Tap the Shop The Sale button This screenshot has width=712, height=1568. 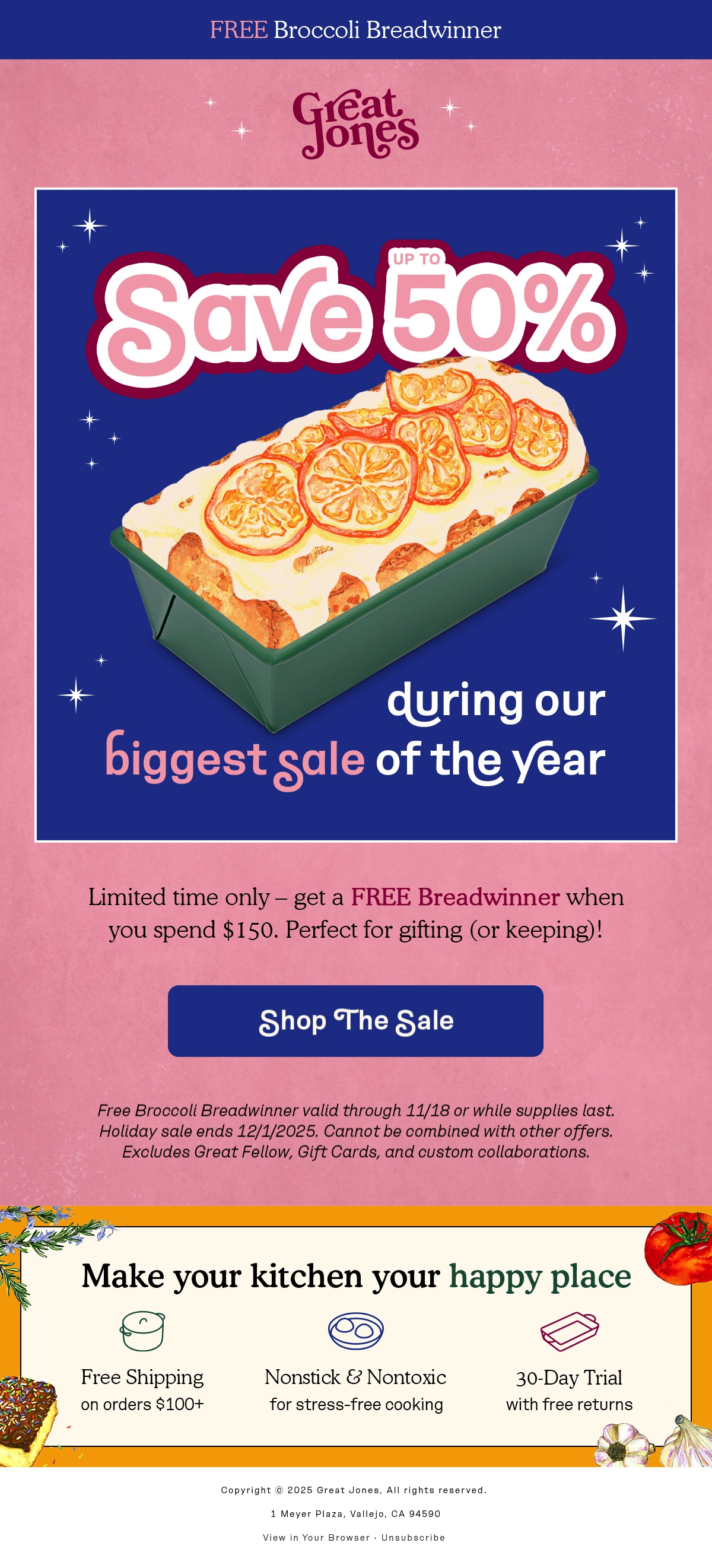355,1021
